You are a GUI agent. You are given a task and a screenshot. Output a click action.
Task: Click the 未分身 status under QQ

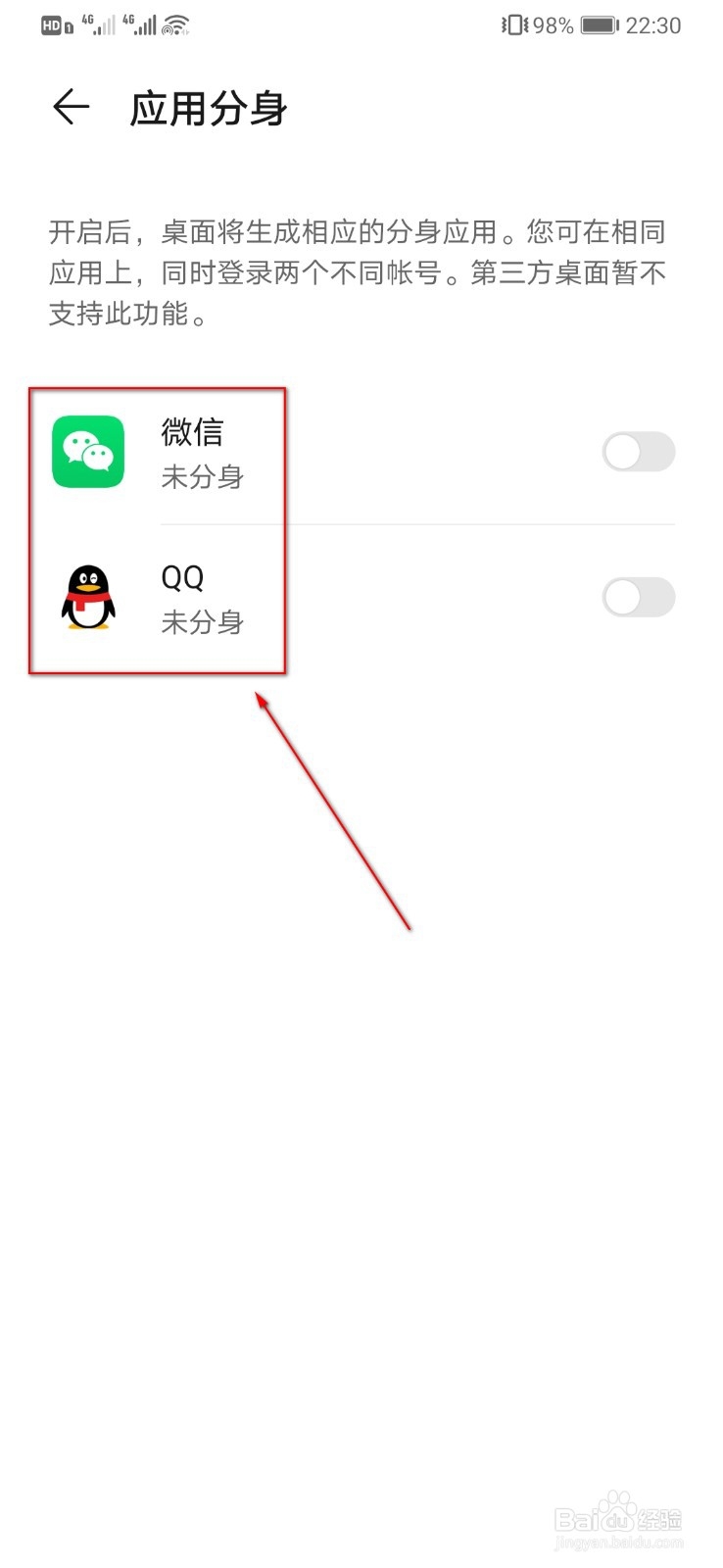click(x=202, y=622)
